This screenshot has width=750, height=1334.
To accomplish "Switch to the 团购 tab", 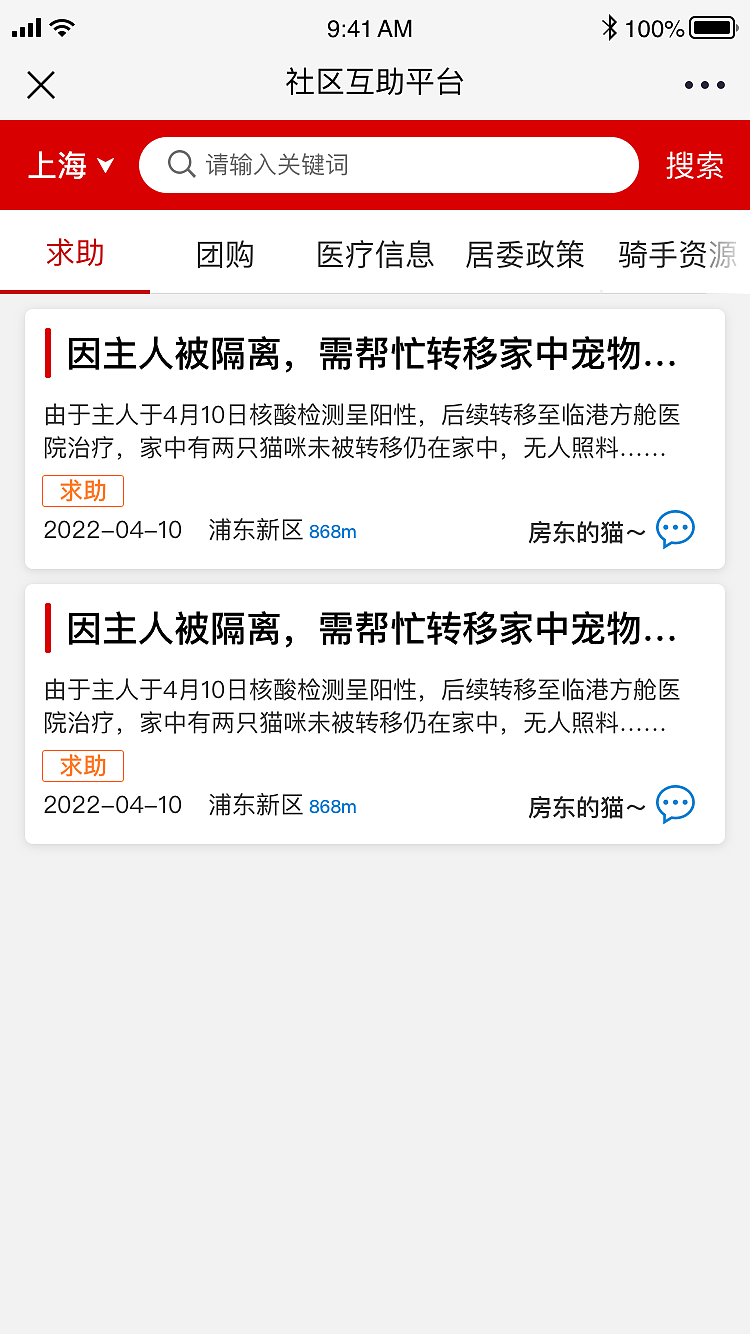I will [225, 255].
